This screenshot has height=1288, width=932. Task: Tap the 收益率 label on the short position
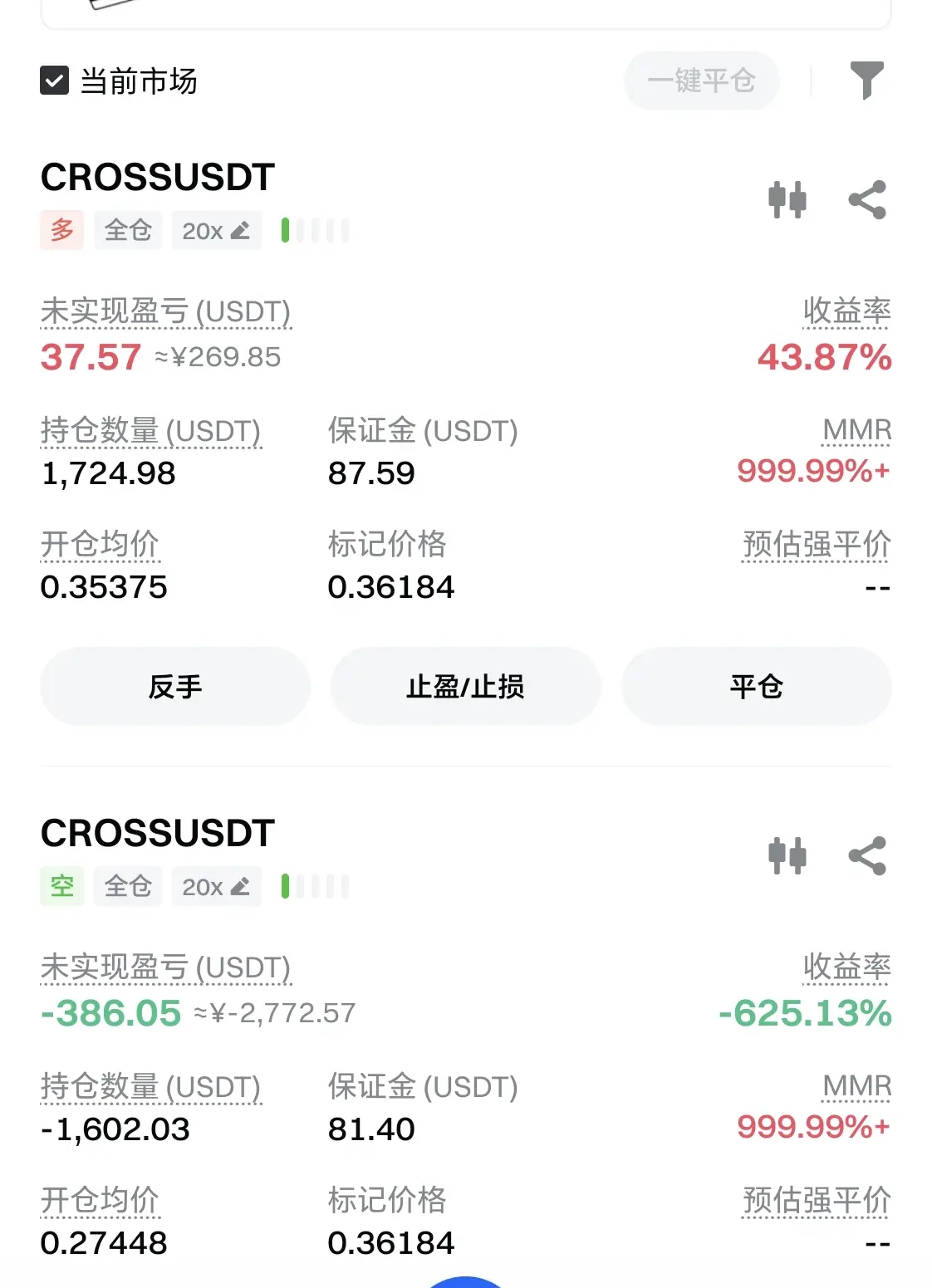pyautogui.click(x=846, y=967)
